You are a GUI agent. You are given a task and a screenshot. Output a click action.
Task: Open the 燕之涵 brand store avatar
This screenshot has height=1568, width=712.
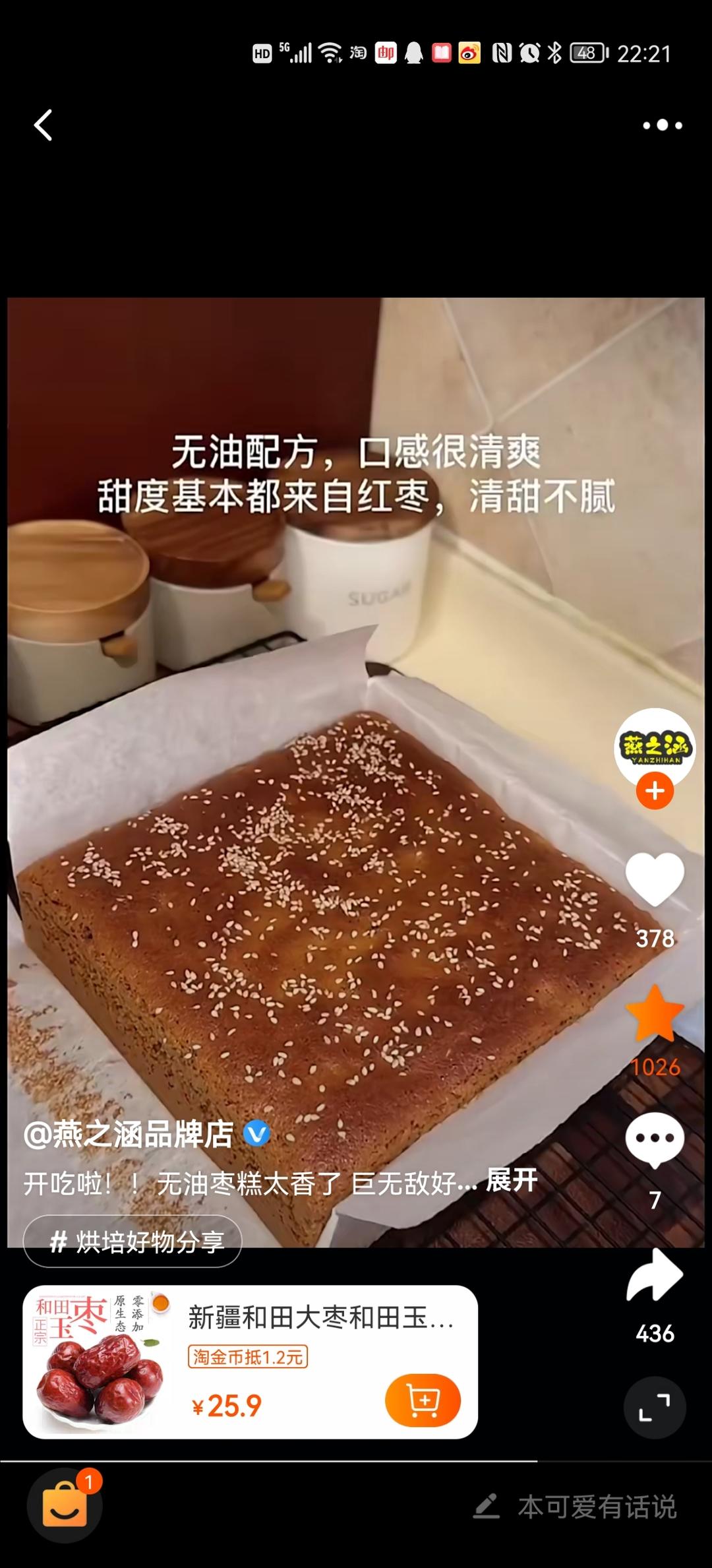pyautogui.click(x=655, y=747)
